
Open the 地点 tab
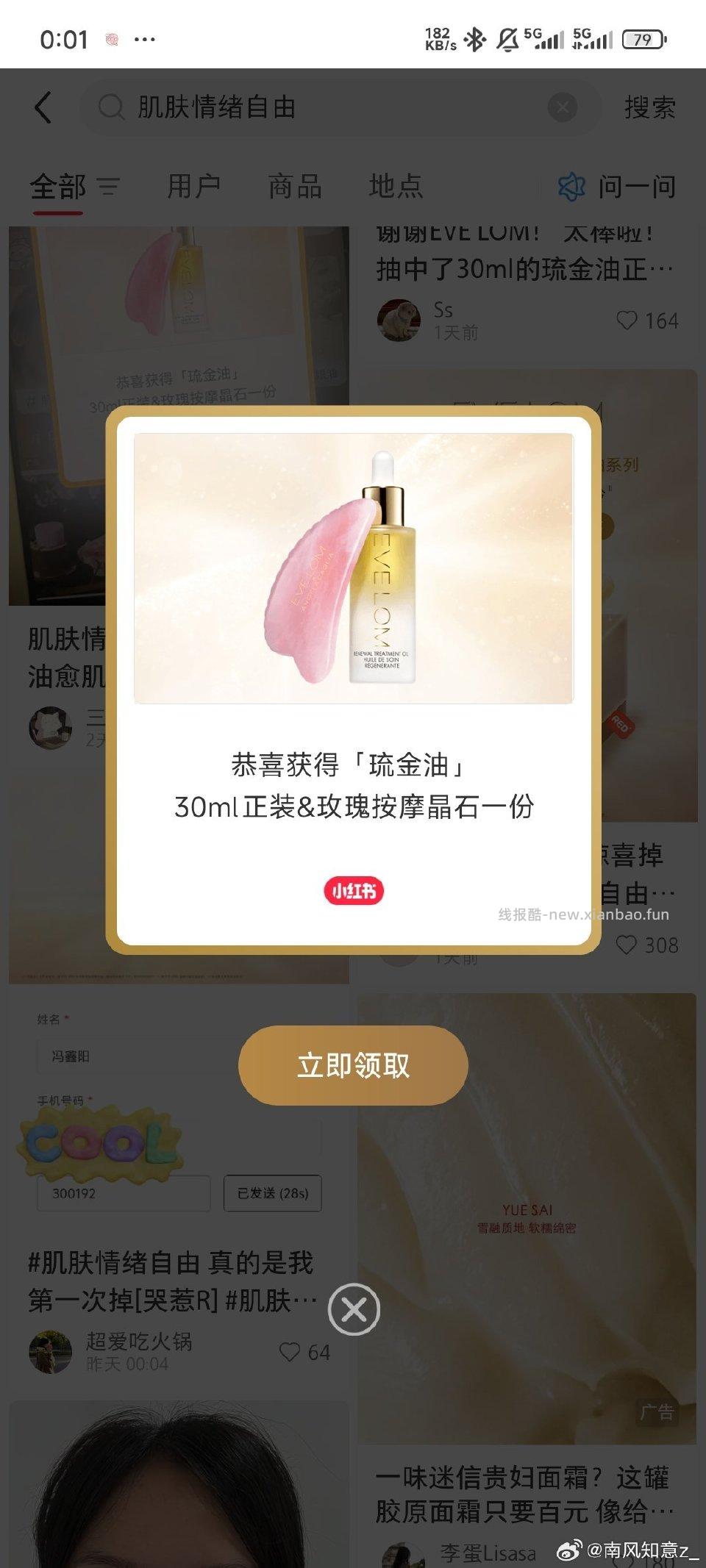tap(397, 186)
